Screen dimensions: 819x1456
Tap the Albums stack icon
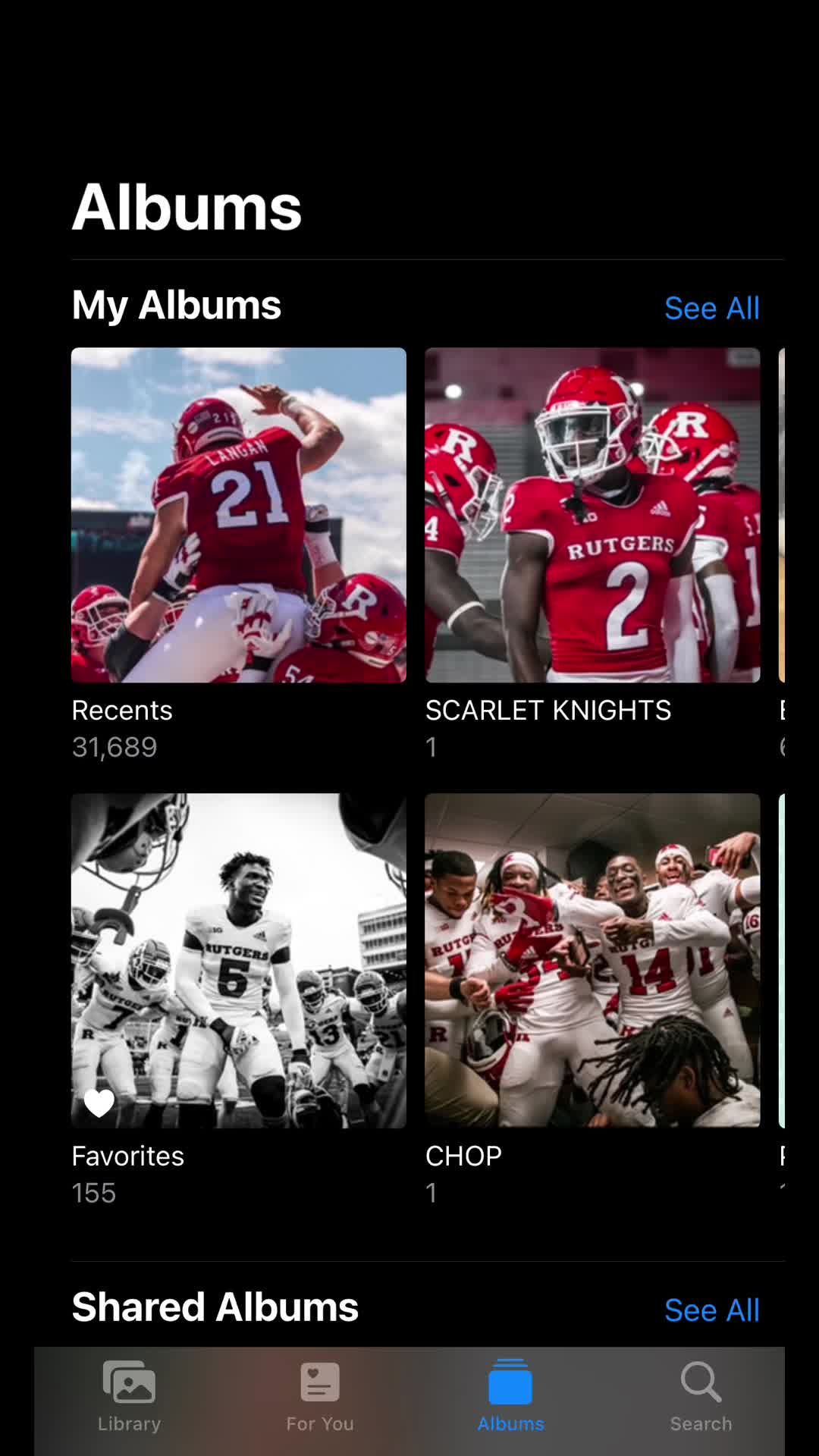click(510, 1382)
